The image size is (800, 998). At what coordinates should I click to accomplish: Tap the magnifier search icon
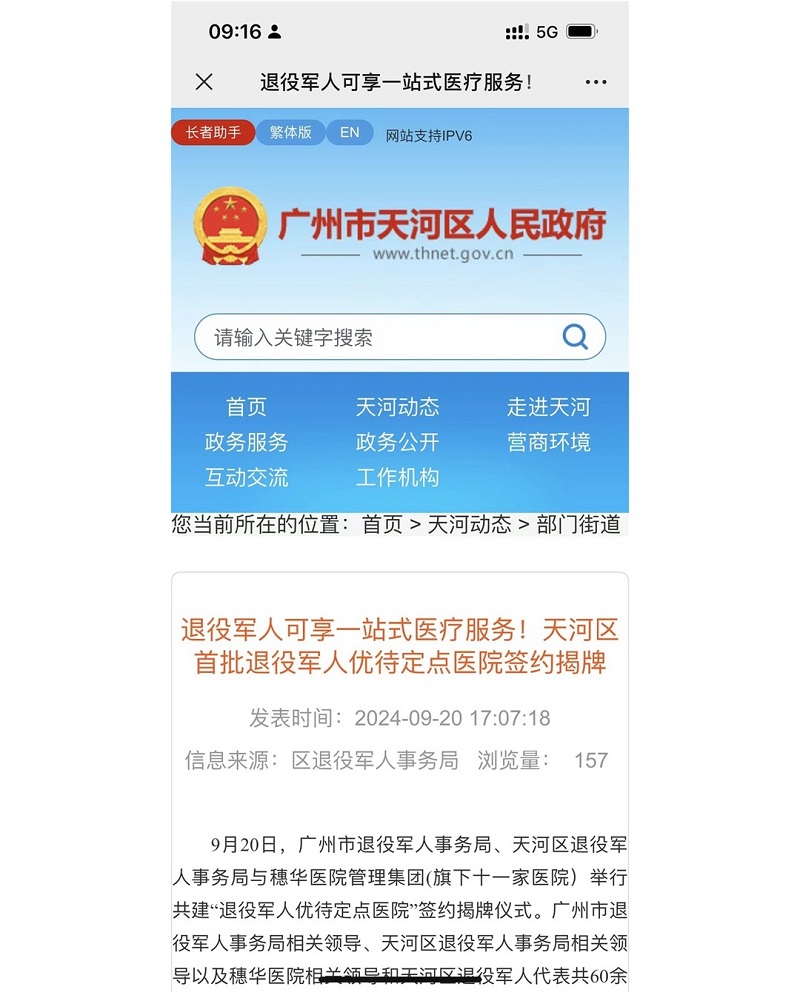(x=575, y=336)
